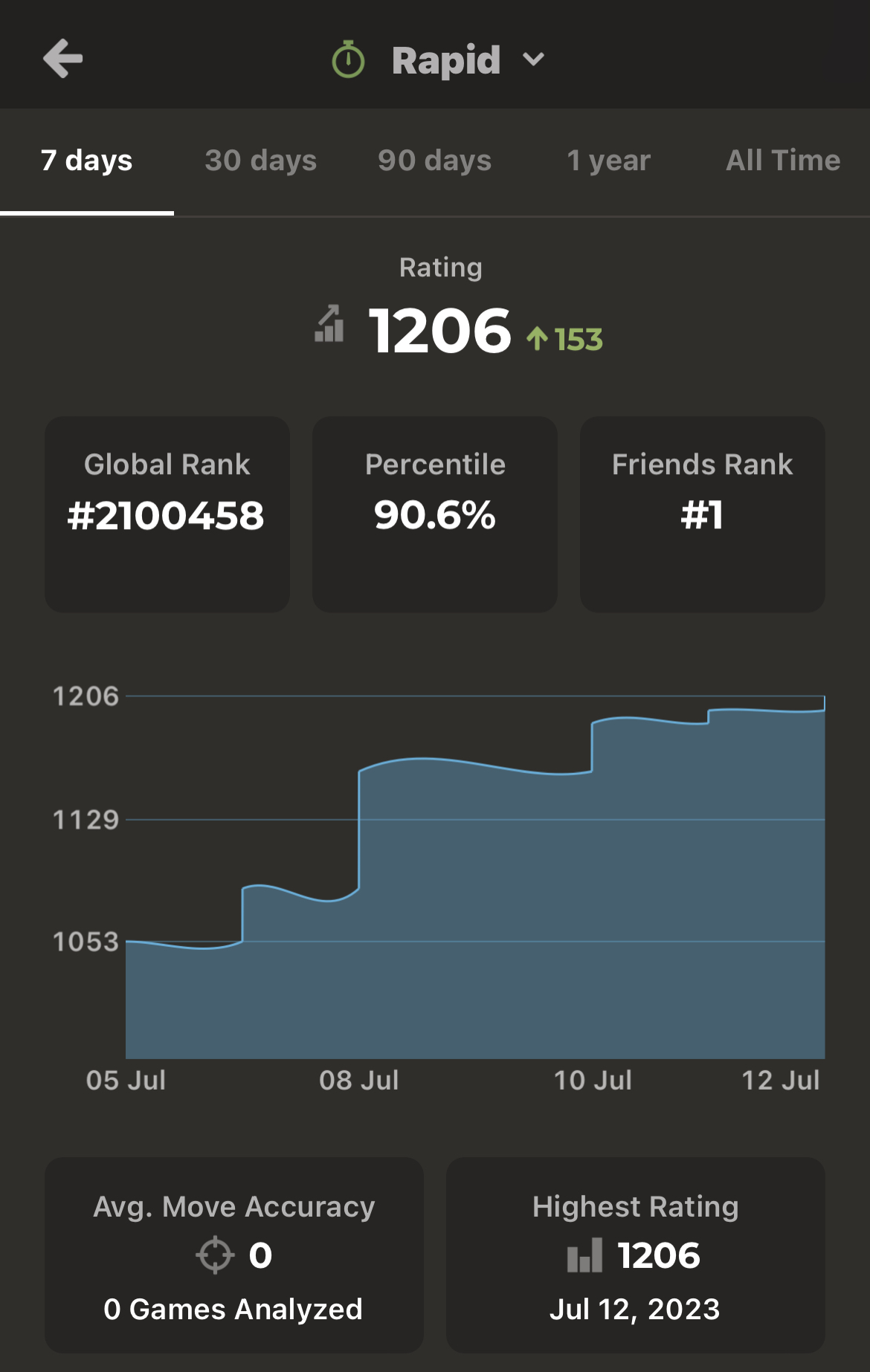Select the 1 year tab
The image size is (870, 1372).
609,161
